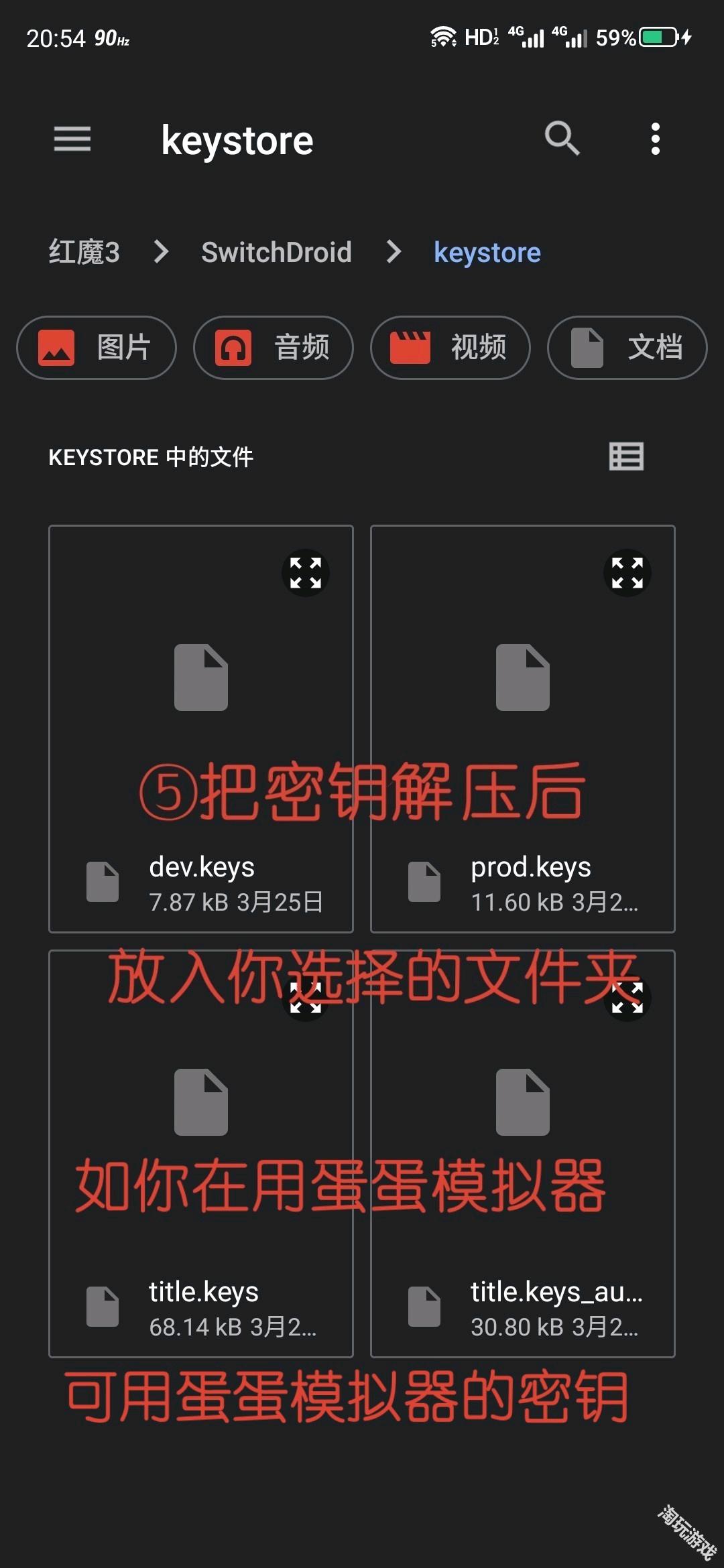Viewport: 724px width, 1568px height.
Task: Switch to list view layout
Action: pos(625,456)
